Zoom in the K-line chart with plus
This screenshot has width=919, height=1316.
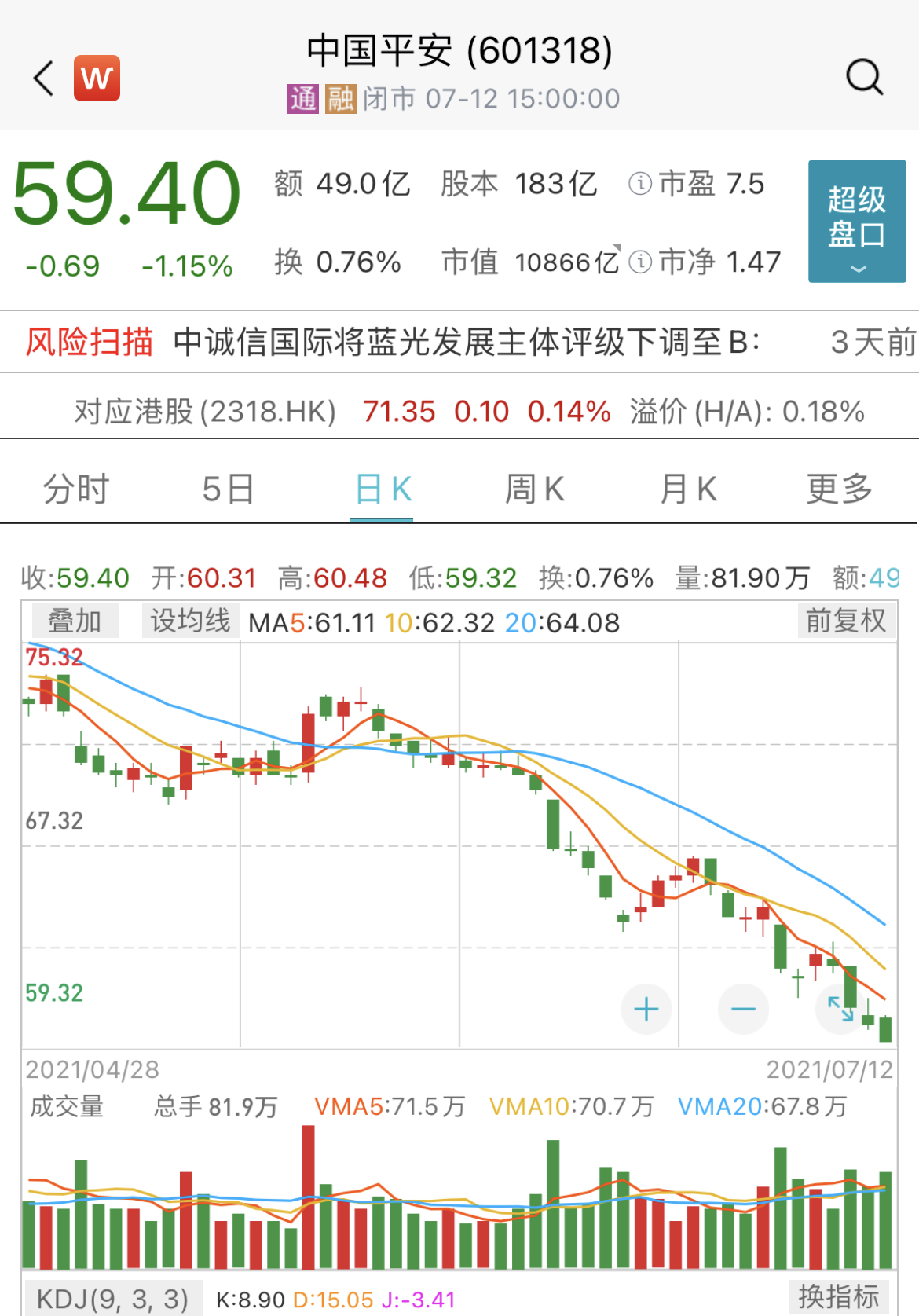point(646,1009)
